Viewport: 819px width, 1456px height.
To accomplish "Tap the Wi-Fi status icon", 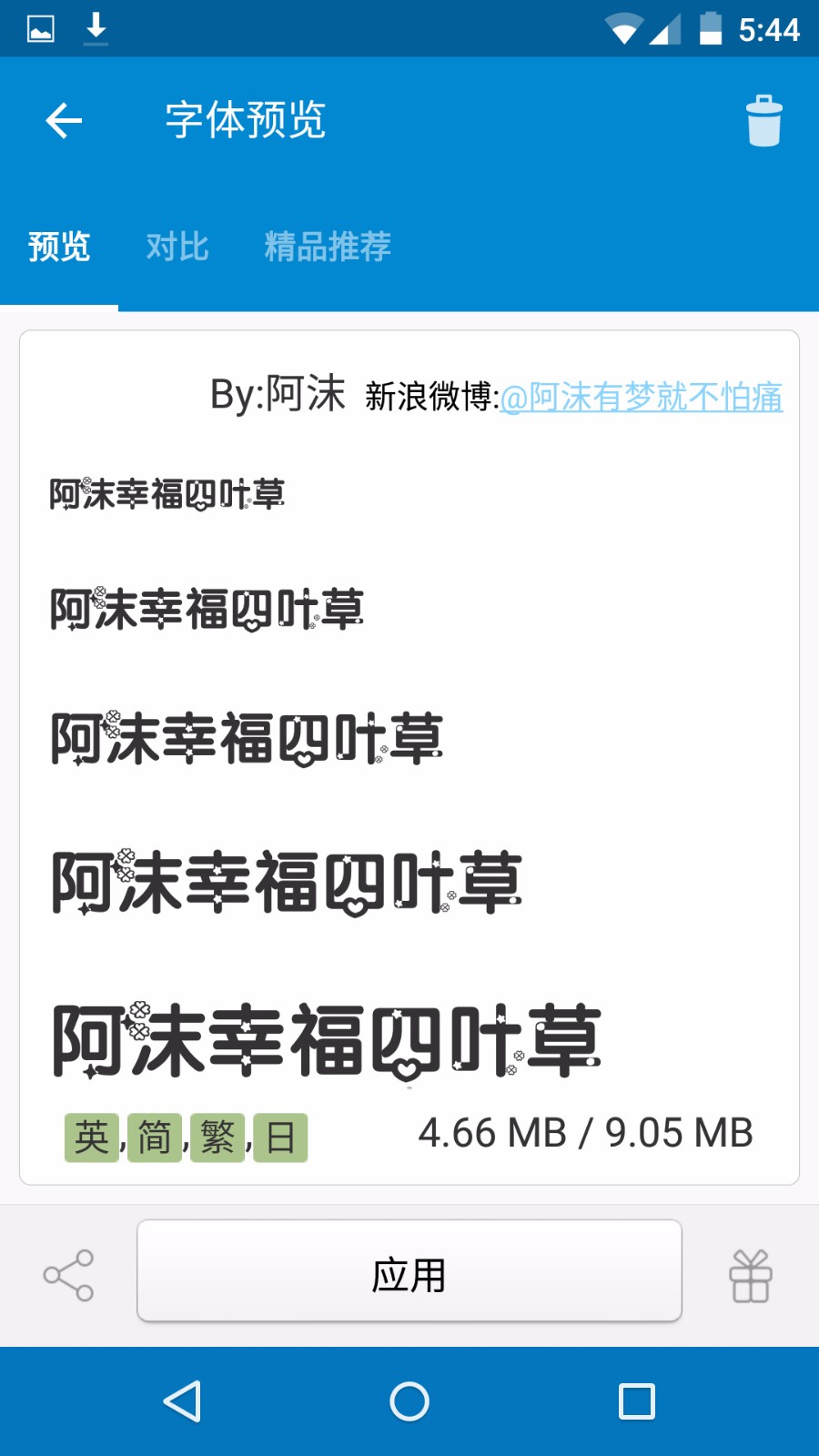I will 623,26.
